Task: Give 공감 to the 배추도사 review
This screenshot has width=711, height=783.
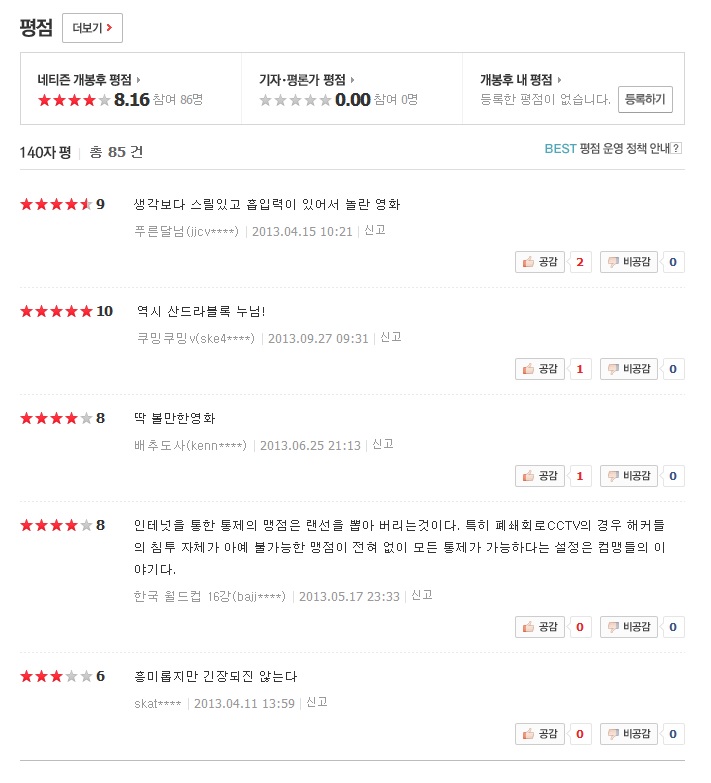Action: click(x=540, y=476)
